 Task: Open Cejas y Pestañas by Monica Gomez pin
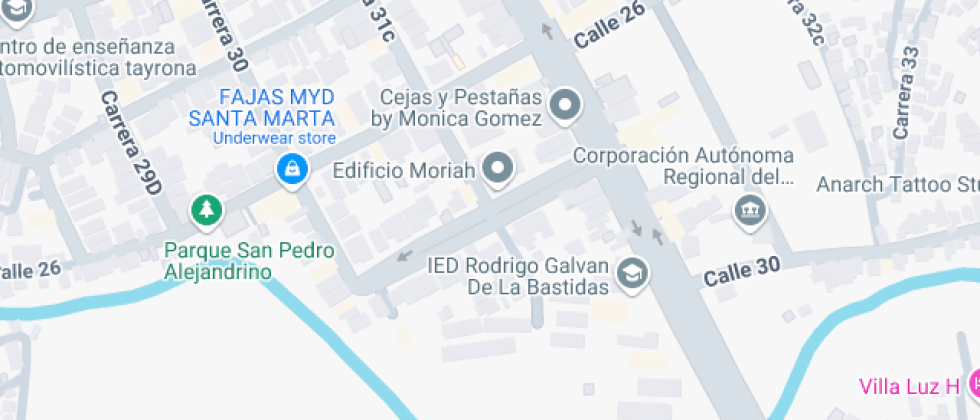coord(566,106)
